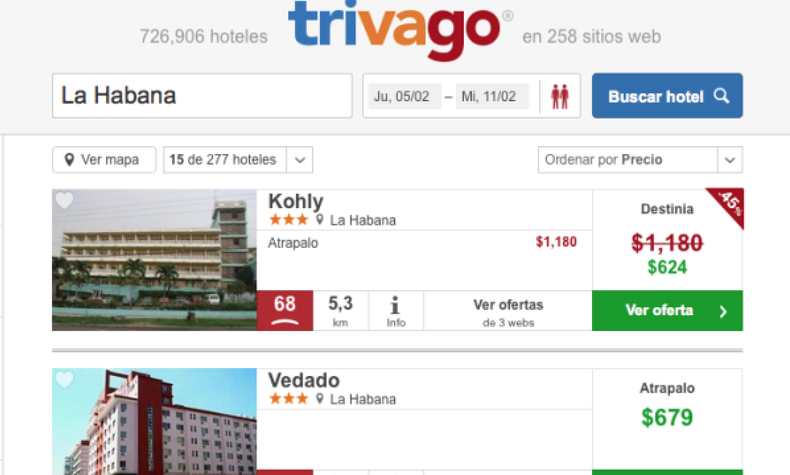Open Ver mapa
The image size is (790, 475).
[x=104, y=160]
